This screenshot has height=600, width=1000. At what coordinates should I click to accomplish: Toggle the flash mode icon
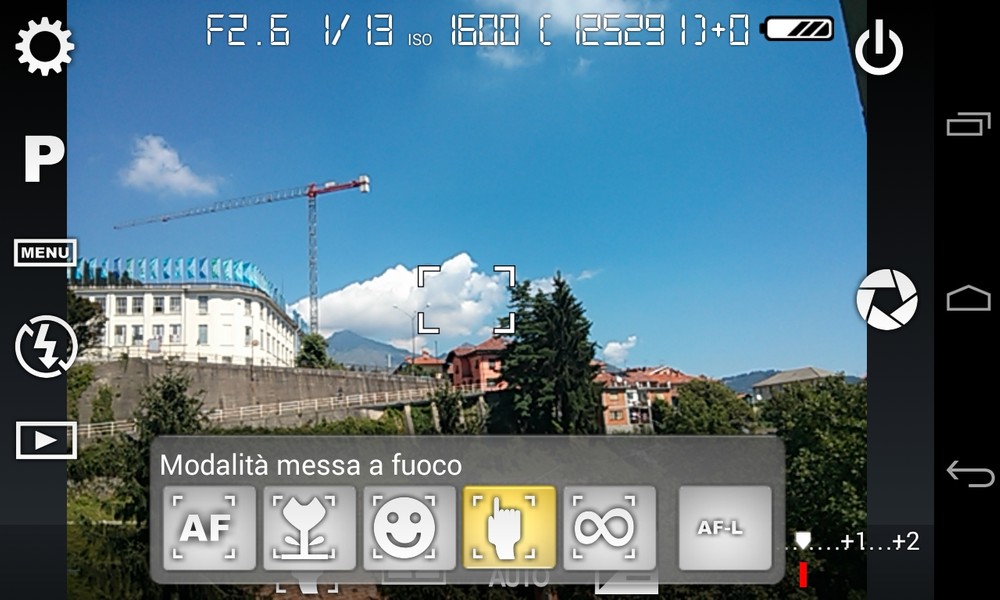(46, 346)
